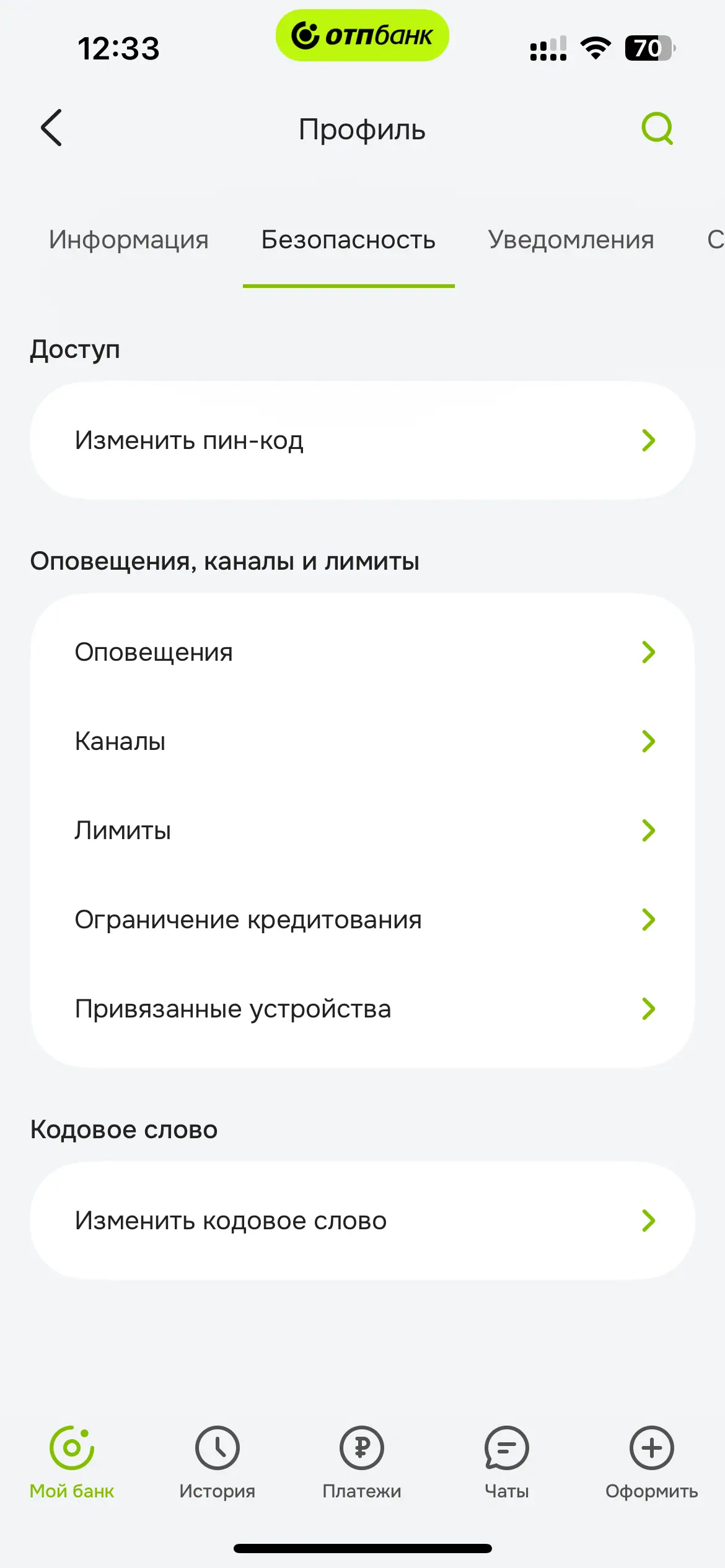The width and height of the screenshot is (725, 1568).
Task: Switch to the Платежи tab
Action: pyautogui.click(x=362, y=1461)
